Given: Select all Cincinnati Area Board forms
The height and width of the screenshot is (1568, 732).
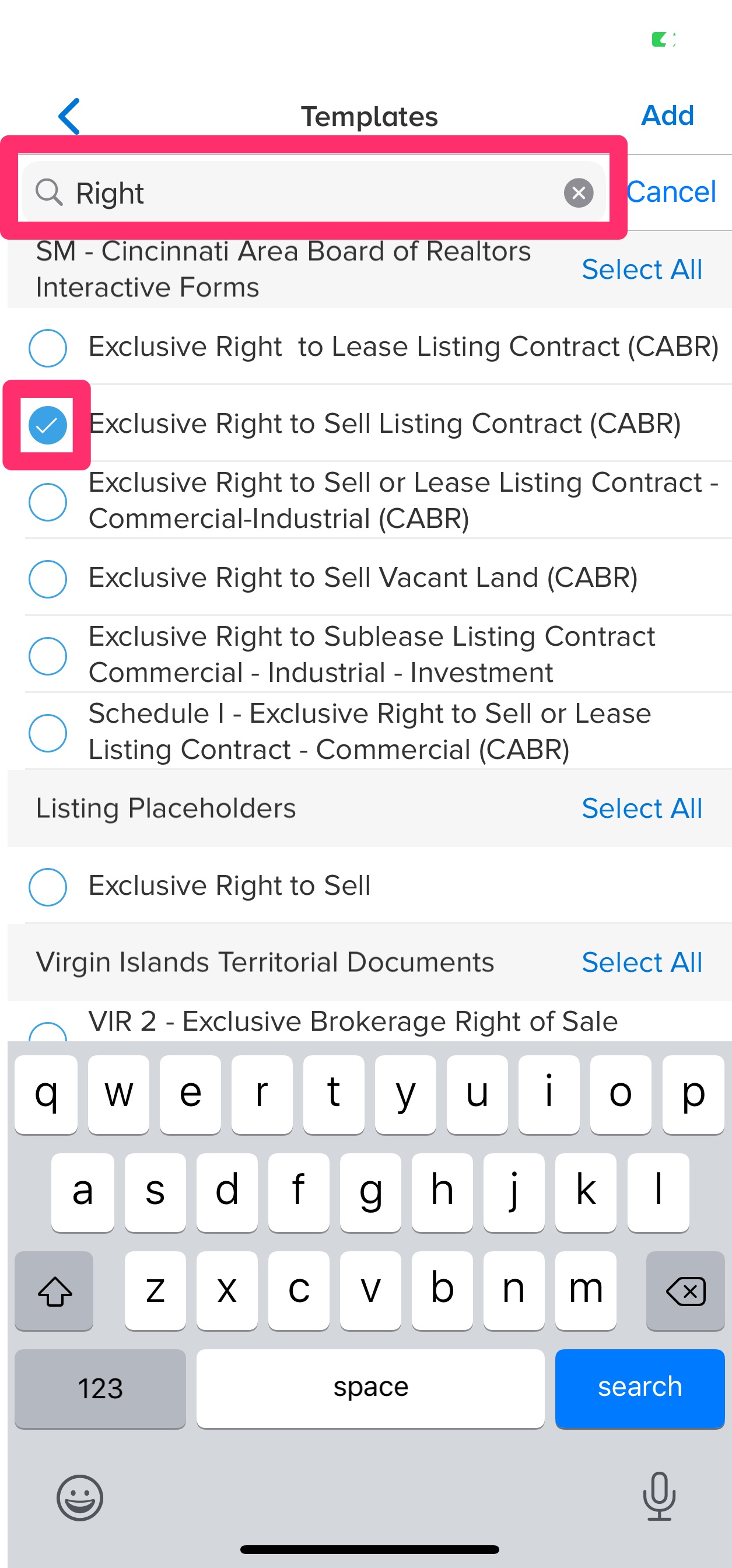Looking at the screenshot, I should click(x=642, y=269).
